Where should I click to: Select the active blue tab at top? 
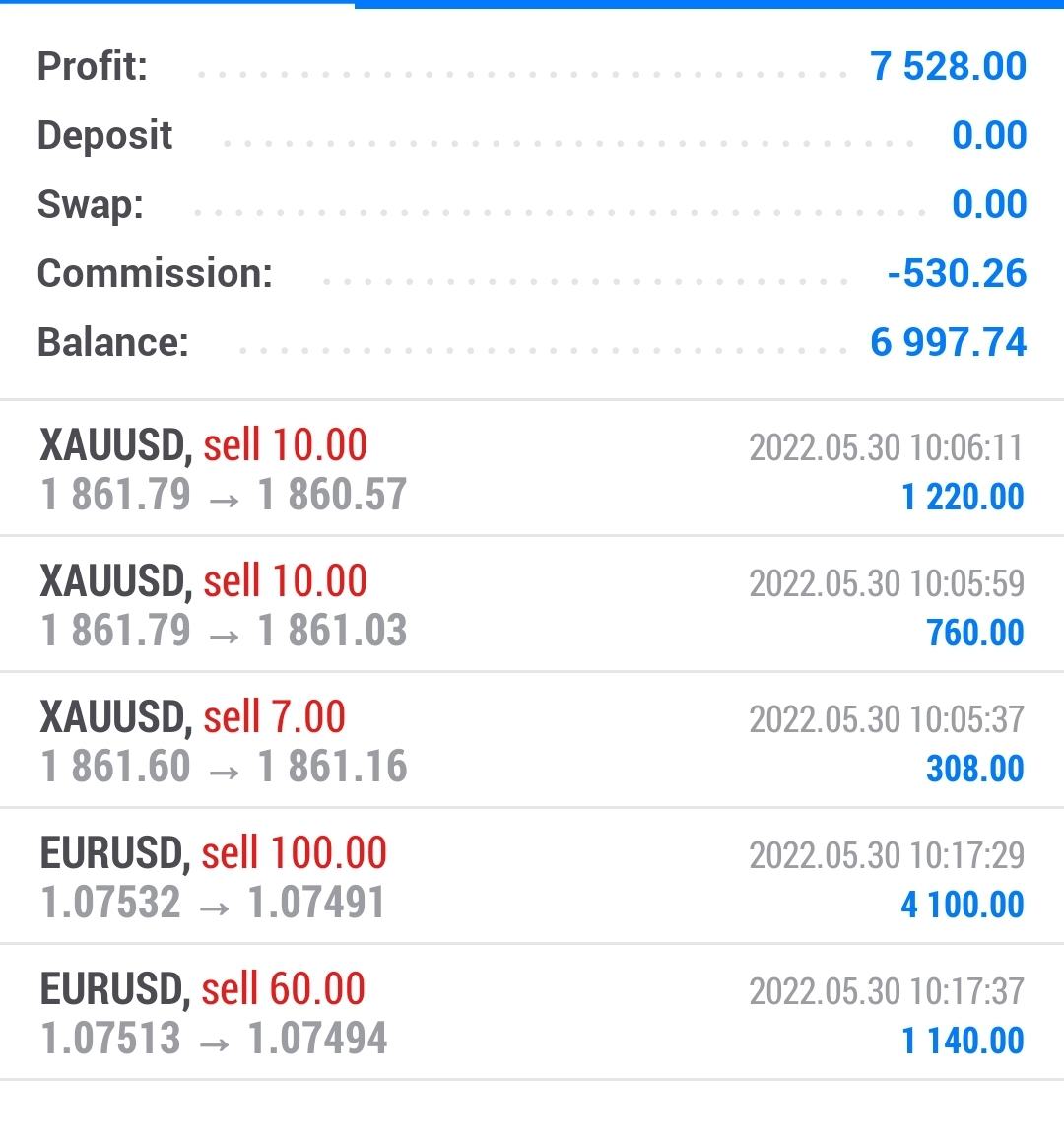[177, 4]
